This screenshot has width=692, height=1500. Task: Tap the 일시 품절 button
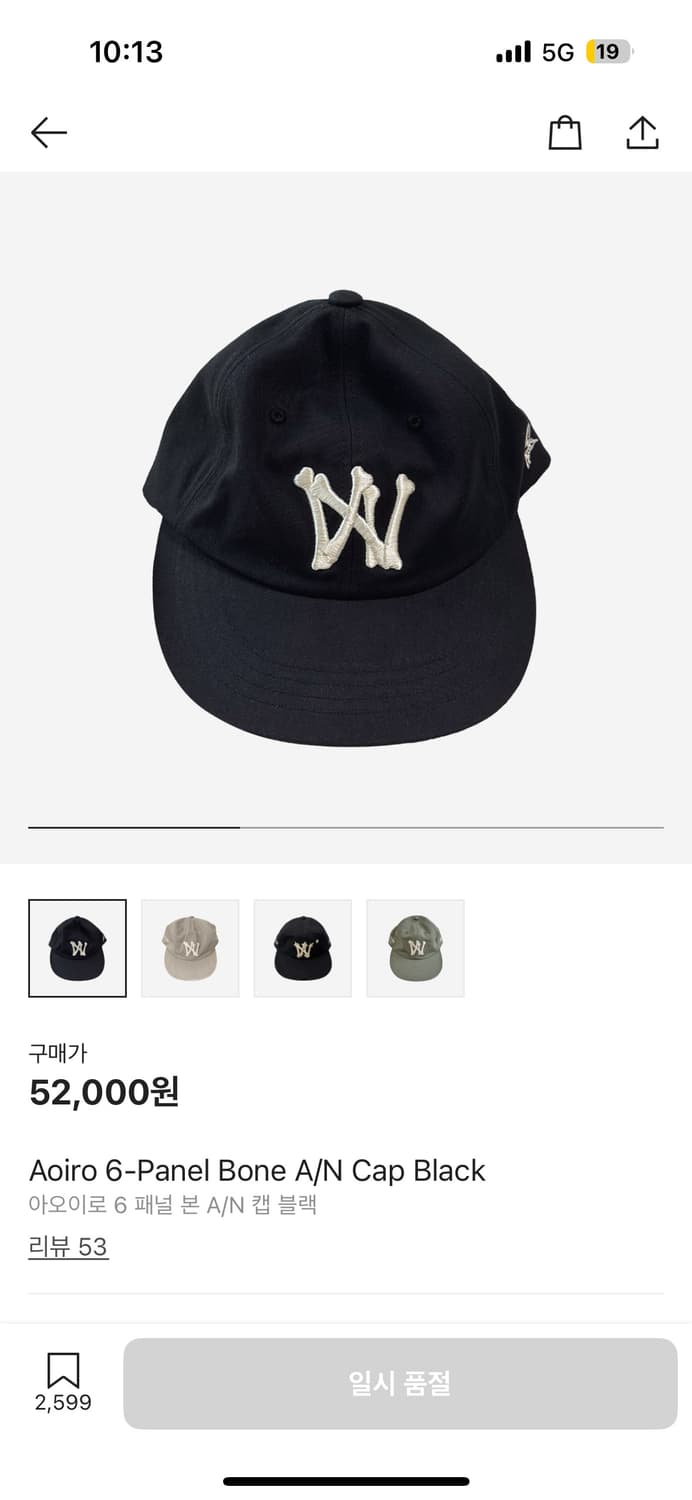point(400,1383)
